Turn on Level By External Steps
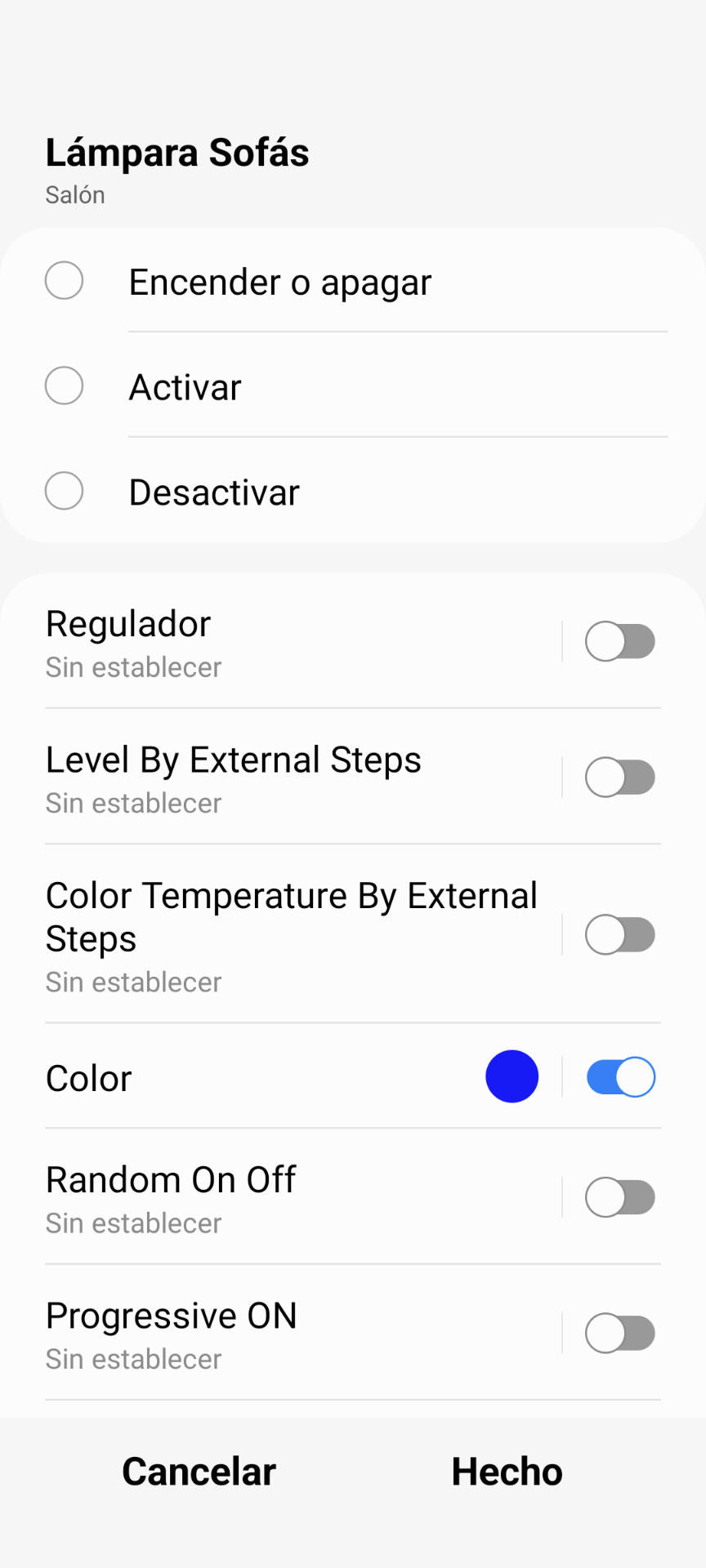The height and width of the screenshot is (1568, 706). [x=620, y=777]
